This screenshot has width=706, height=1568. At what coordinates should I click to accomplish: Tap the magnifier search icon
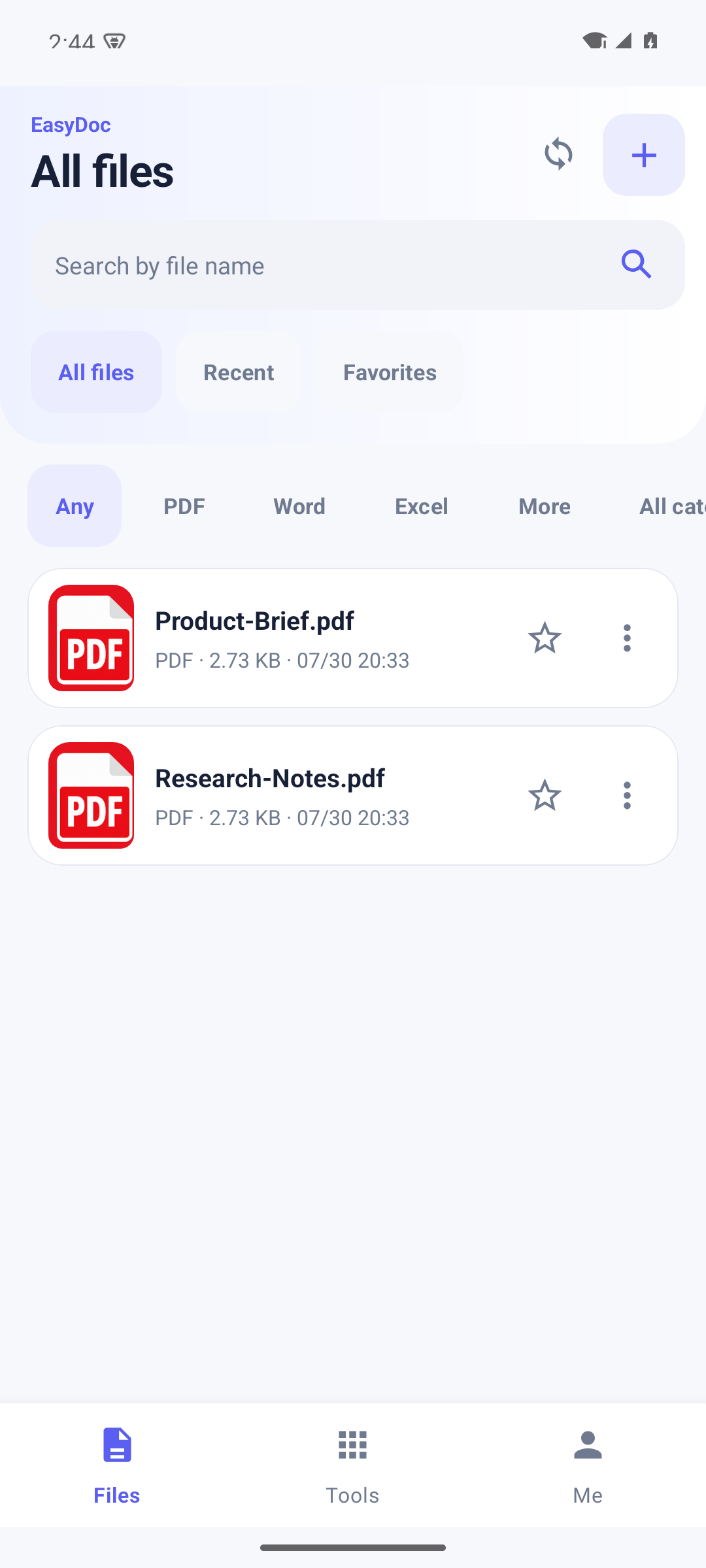coord(637,265)
